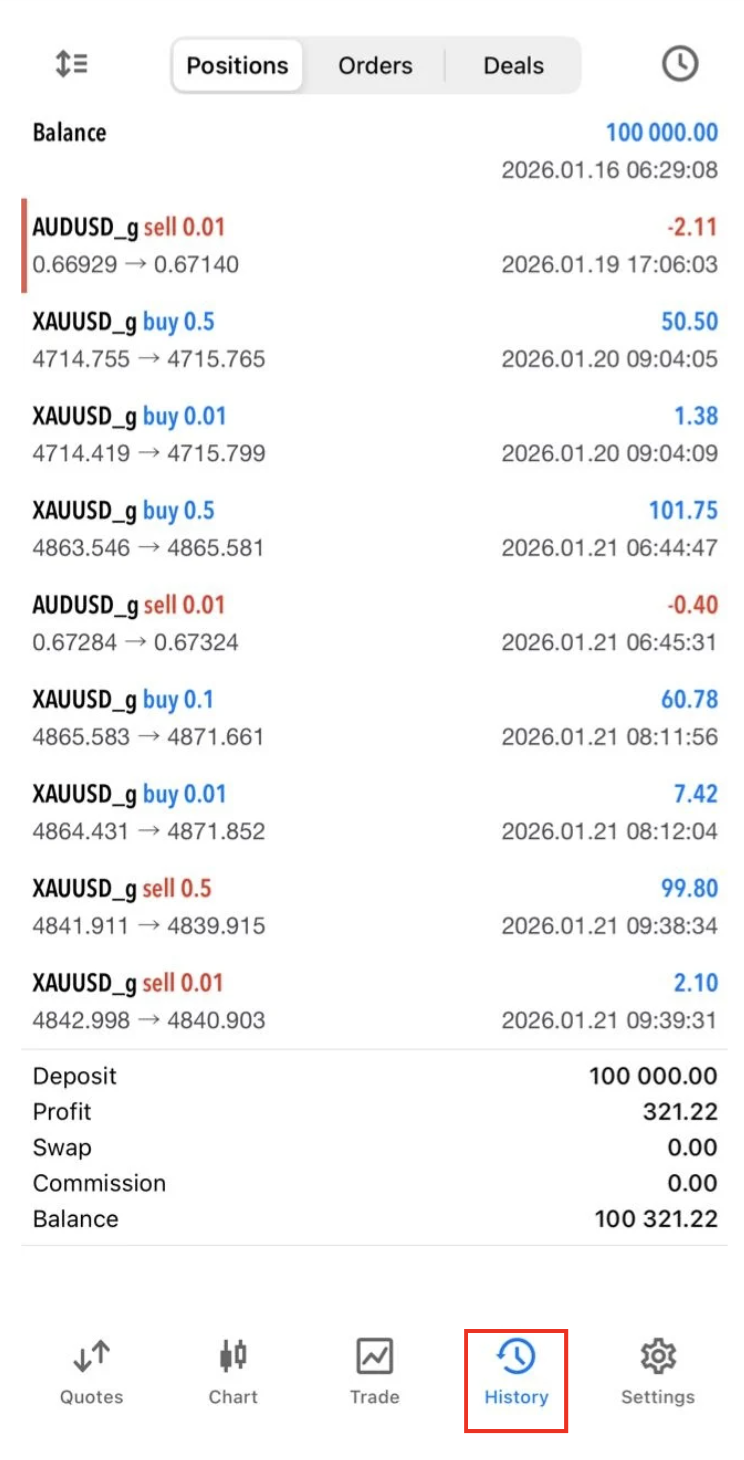This screenshot has width=744, height=1460.
Task: Open the XAUUSD_g sell position with 2.10 profit
Action: coord(374,1001)
